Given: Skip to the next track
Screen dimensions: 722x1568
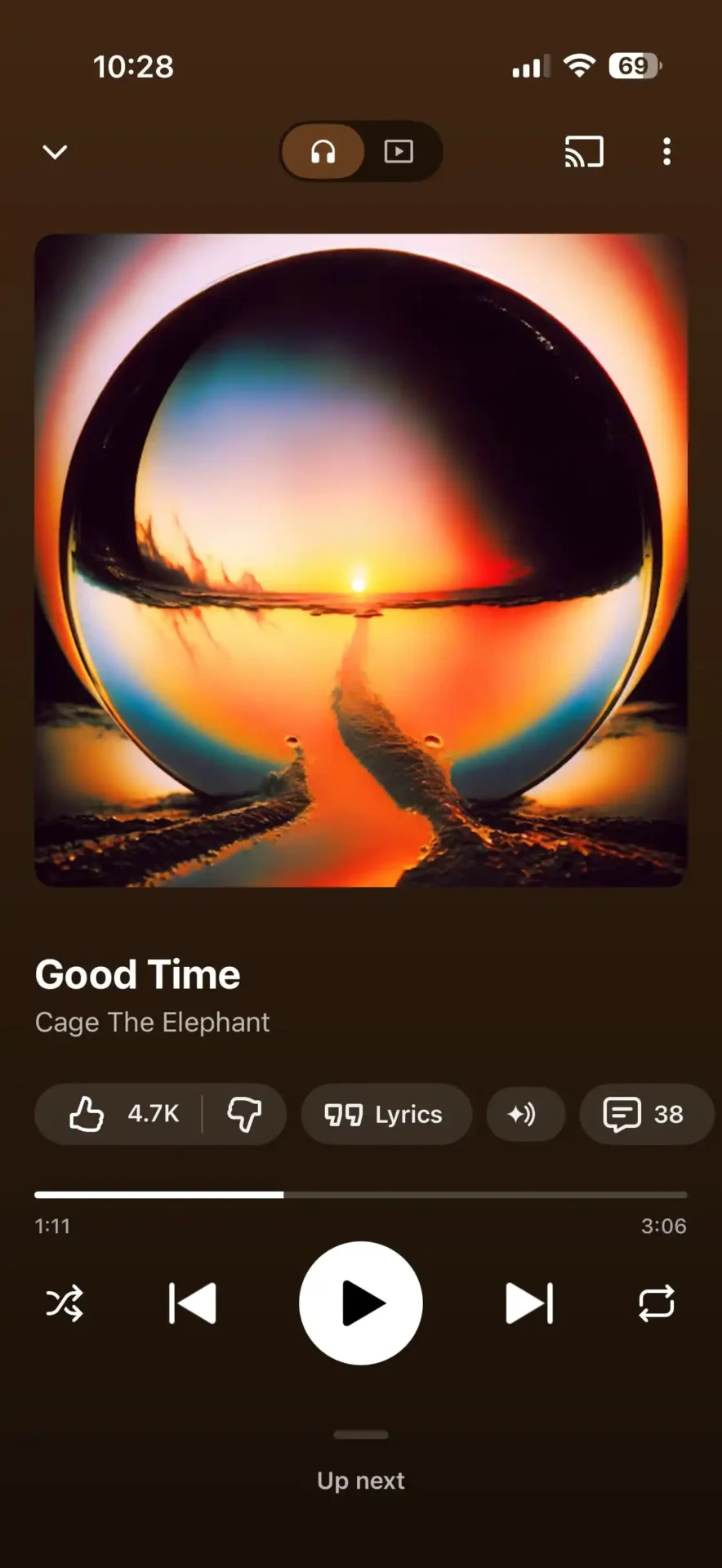Looking at the screenshot, I should (x=529, y=1303).
